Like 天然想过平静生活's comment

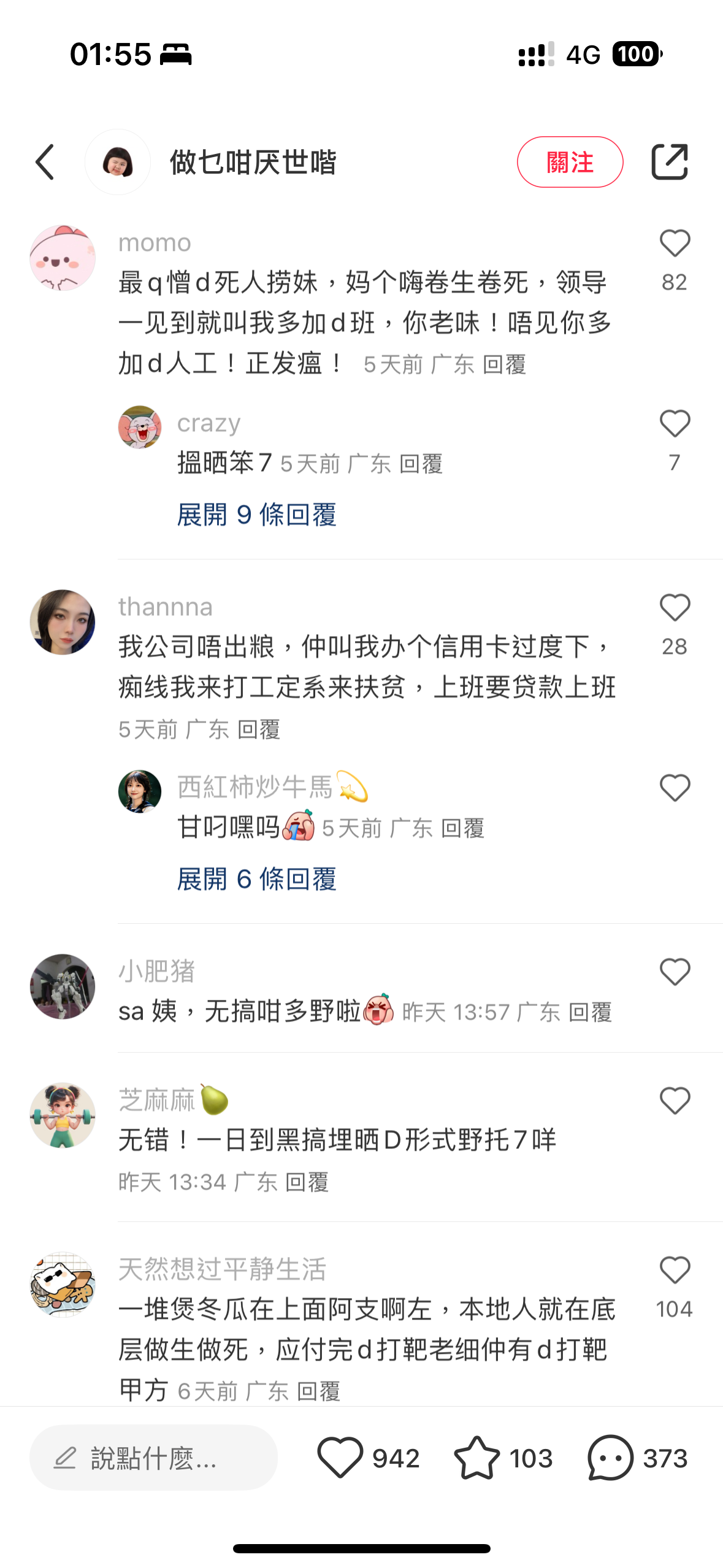click(x=675, y=1270)
